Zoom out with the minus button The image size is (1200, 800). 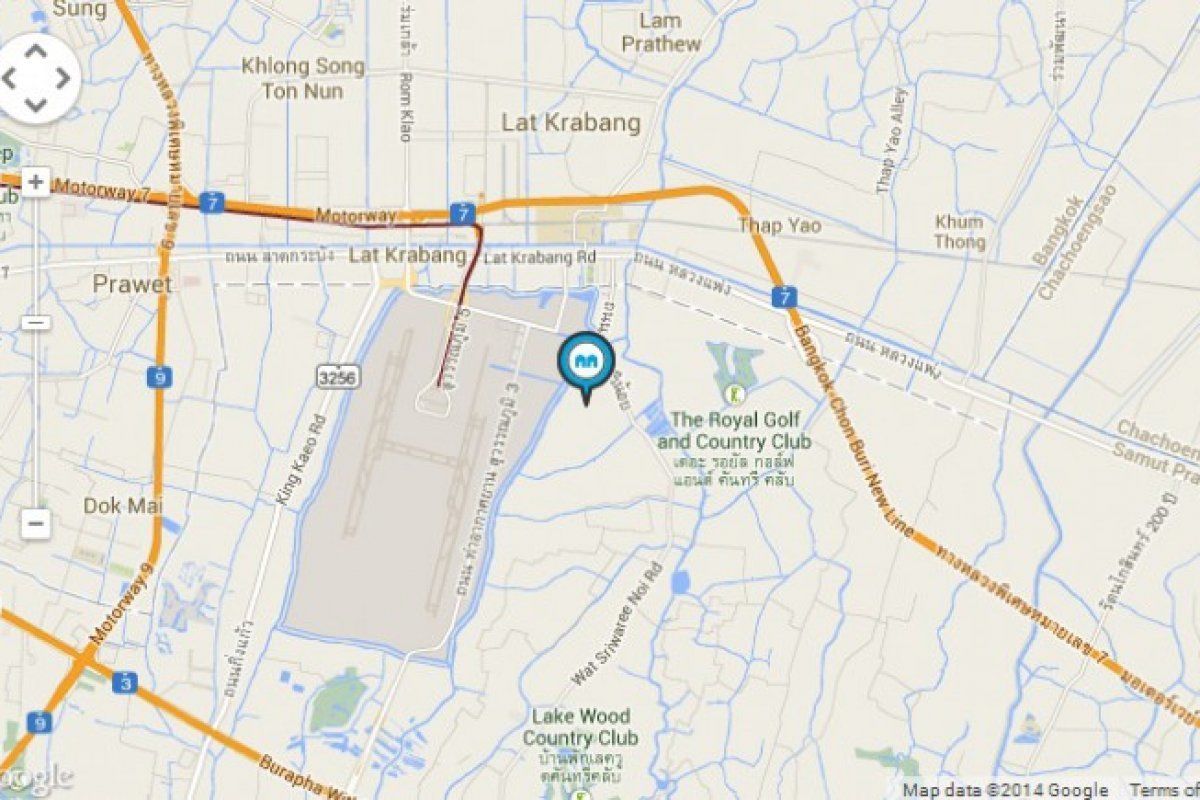click(35, 522)
